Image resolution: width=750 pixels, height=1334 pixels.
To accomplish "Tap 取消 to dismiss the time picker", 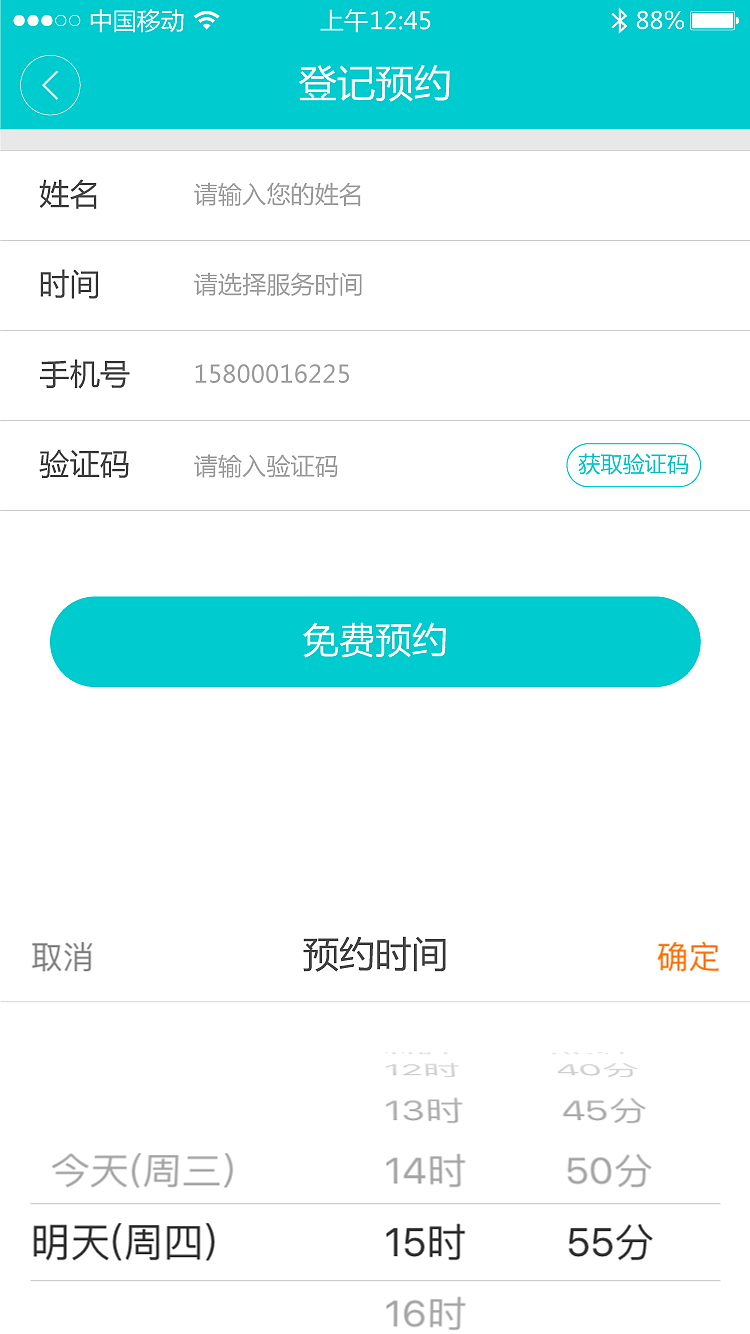I will click(x=62, y=957).
